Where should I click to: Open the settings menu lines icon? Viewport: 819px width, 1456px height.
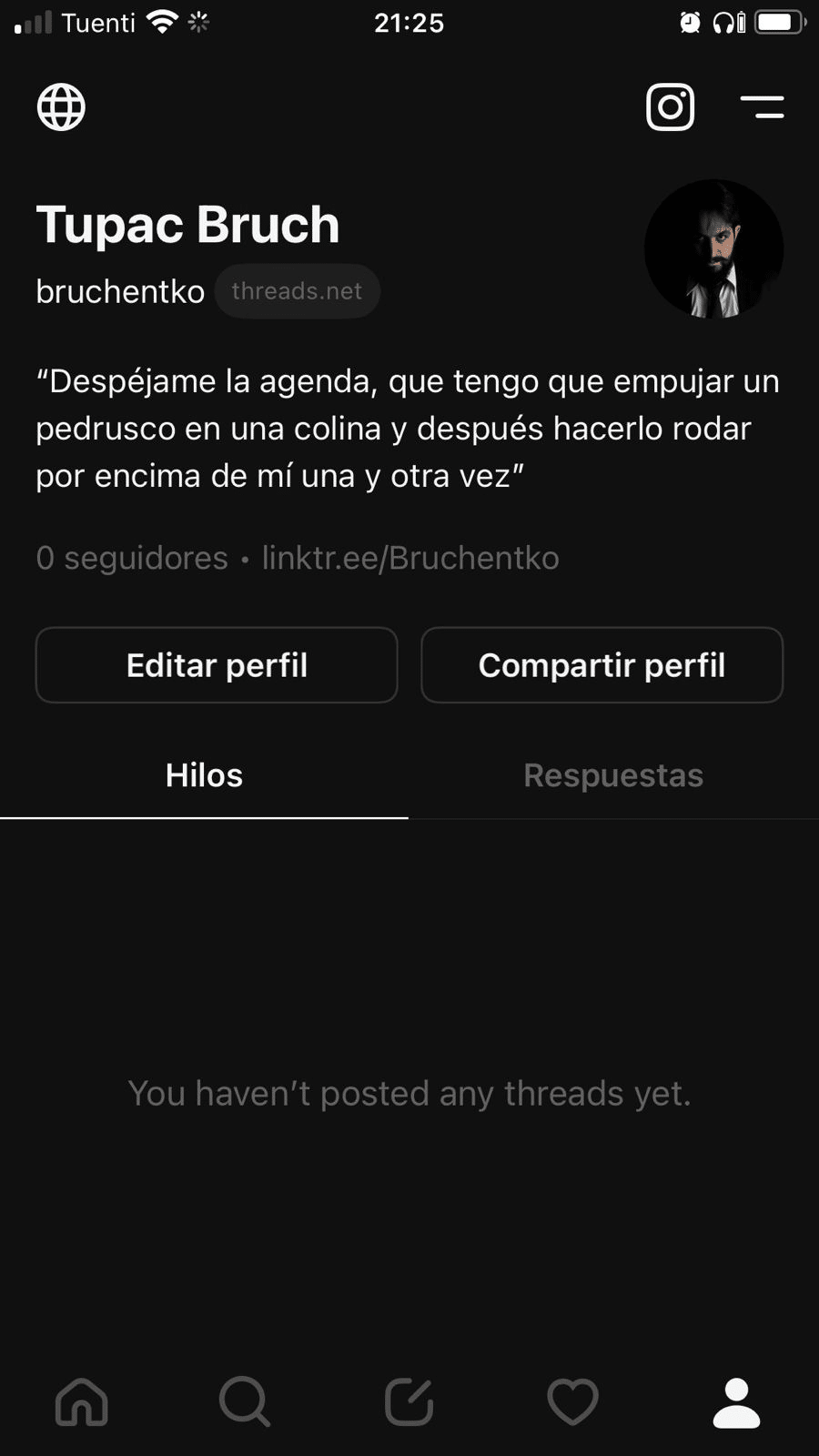[762, 107]
